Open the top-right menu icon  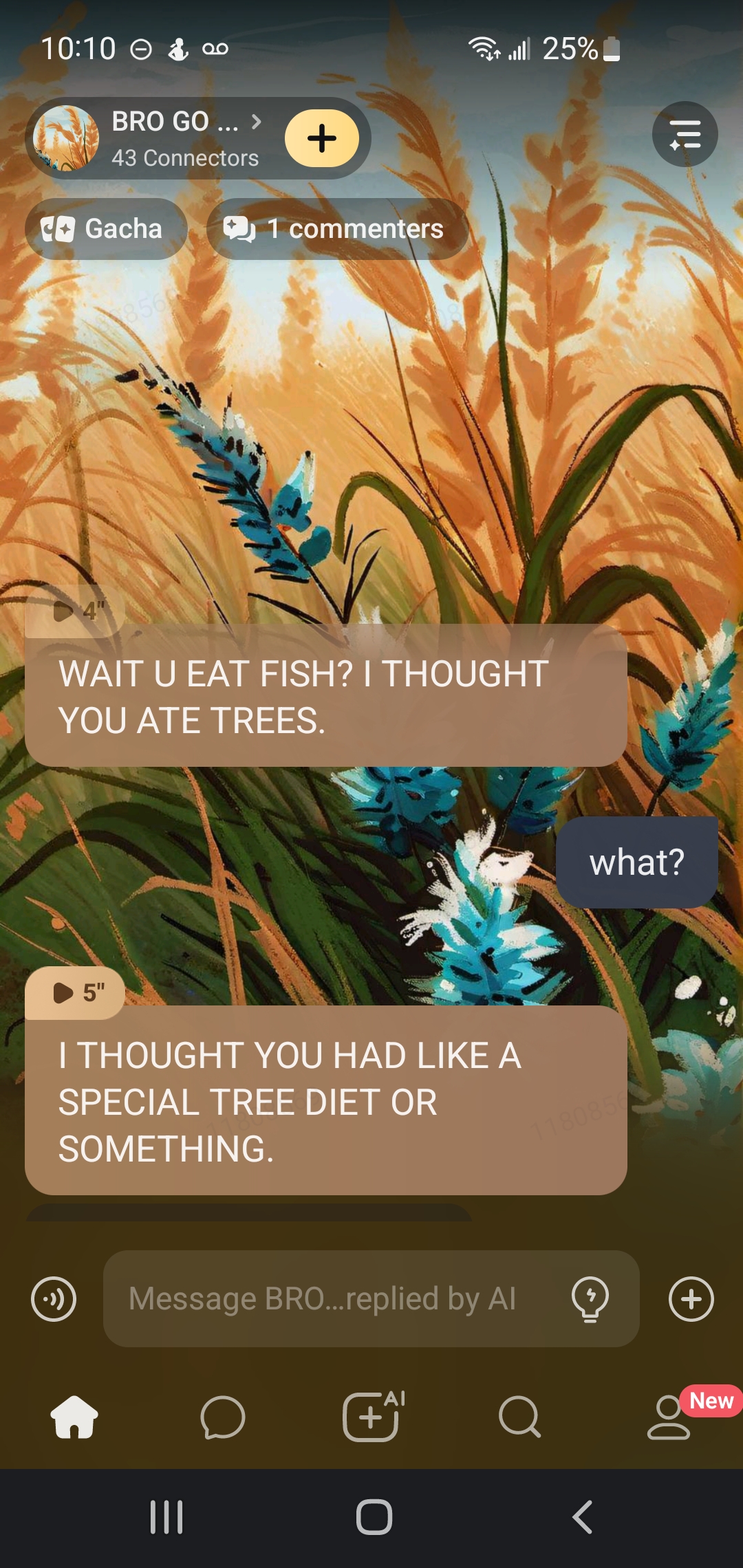pos(685,134)
